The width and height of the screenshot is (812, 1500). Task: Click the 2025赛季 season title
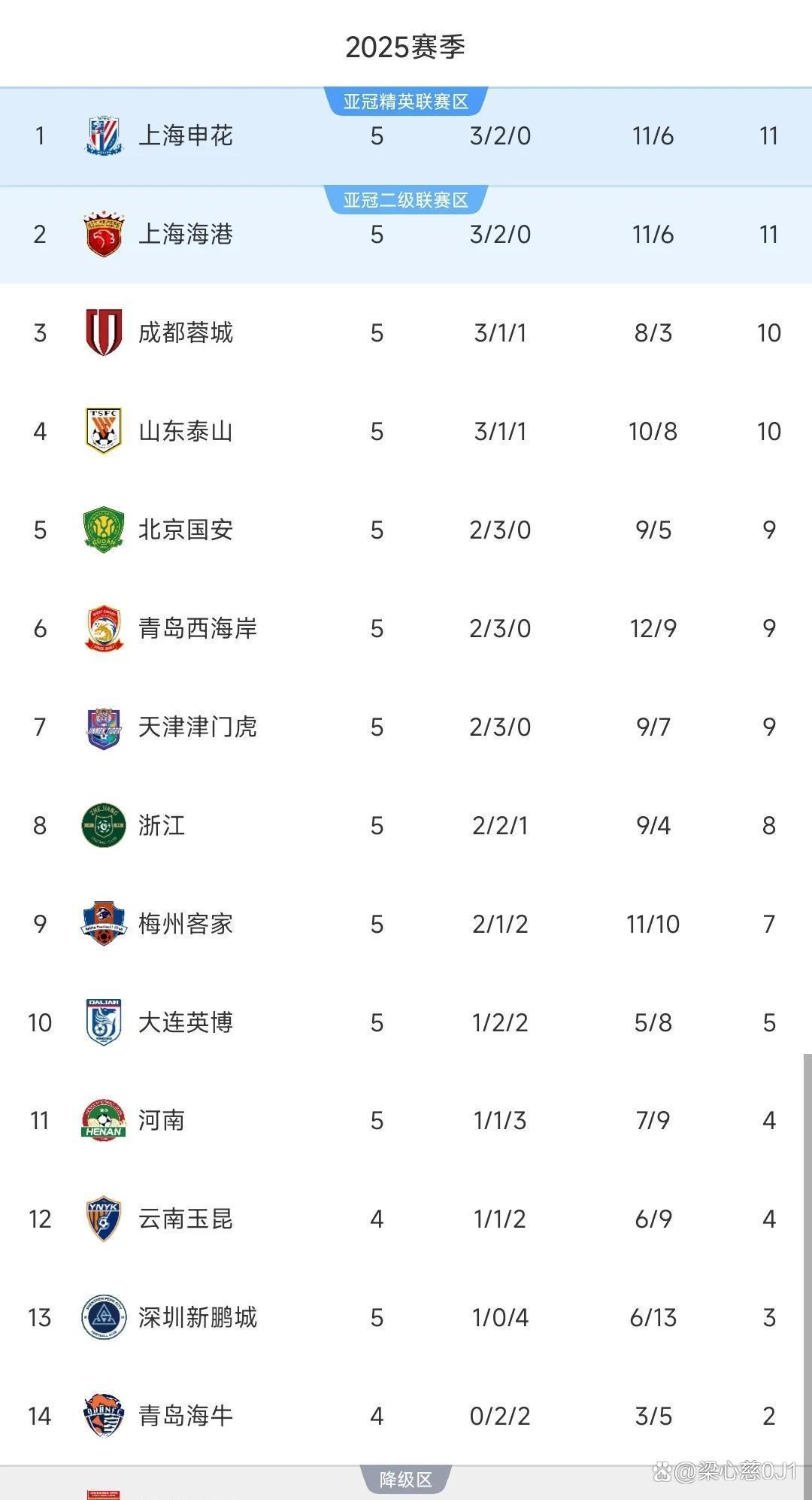coord(406,45)
